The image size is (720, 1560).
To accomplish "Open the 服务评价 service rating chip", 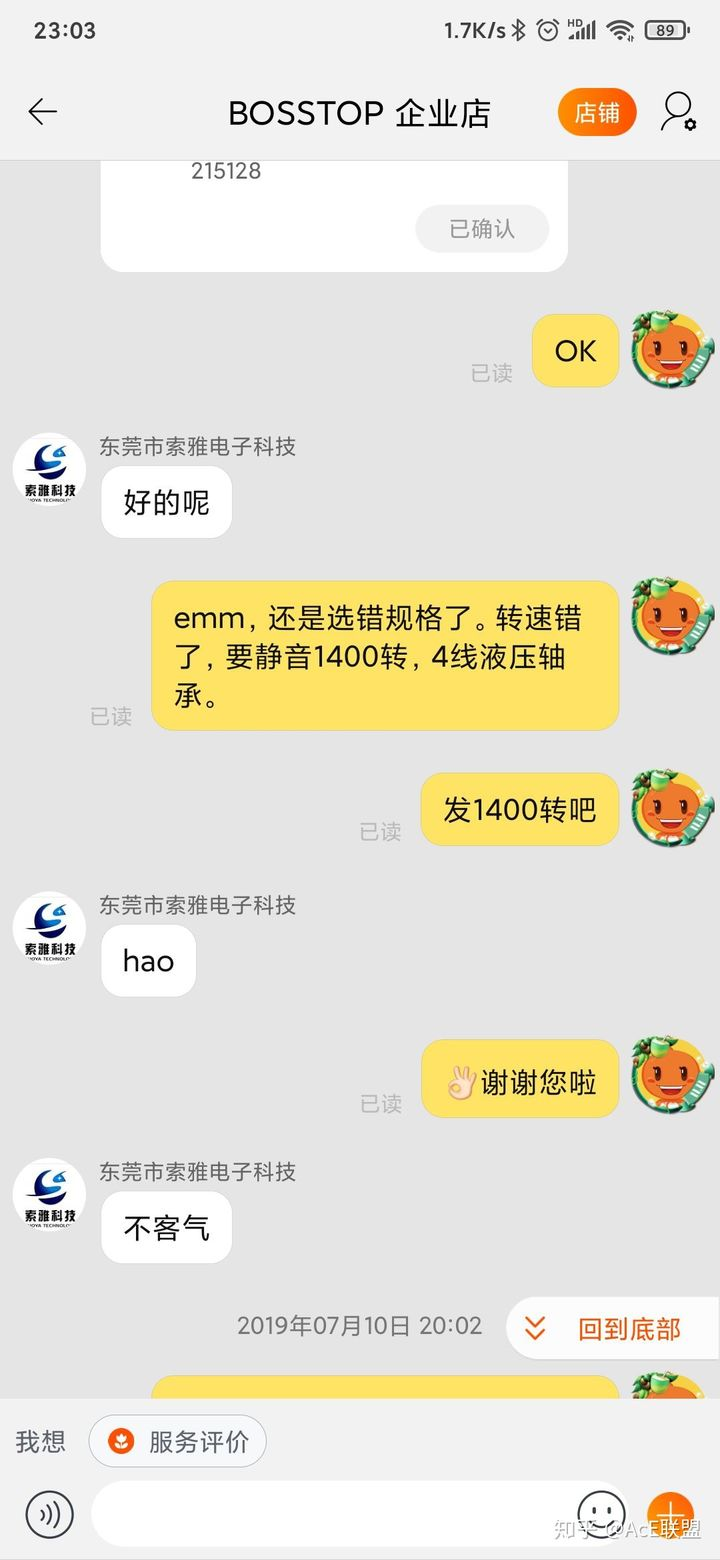I will [177, 1441].
